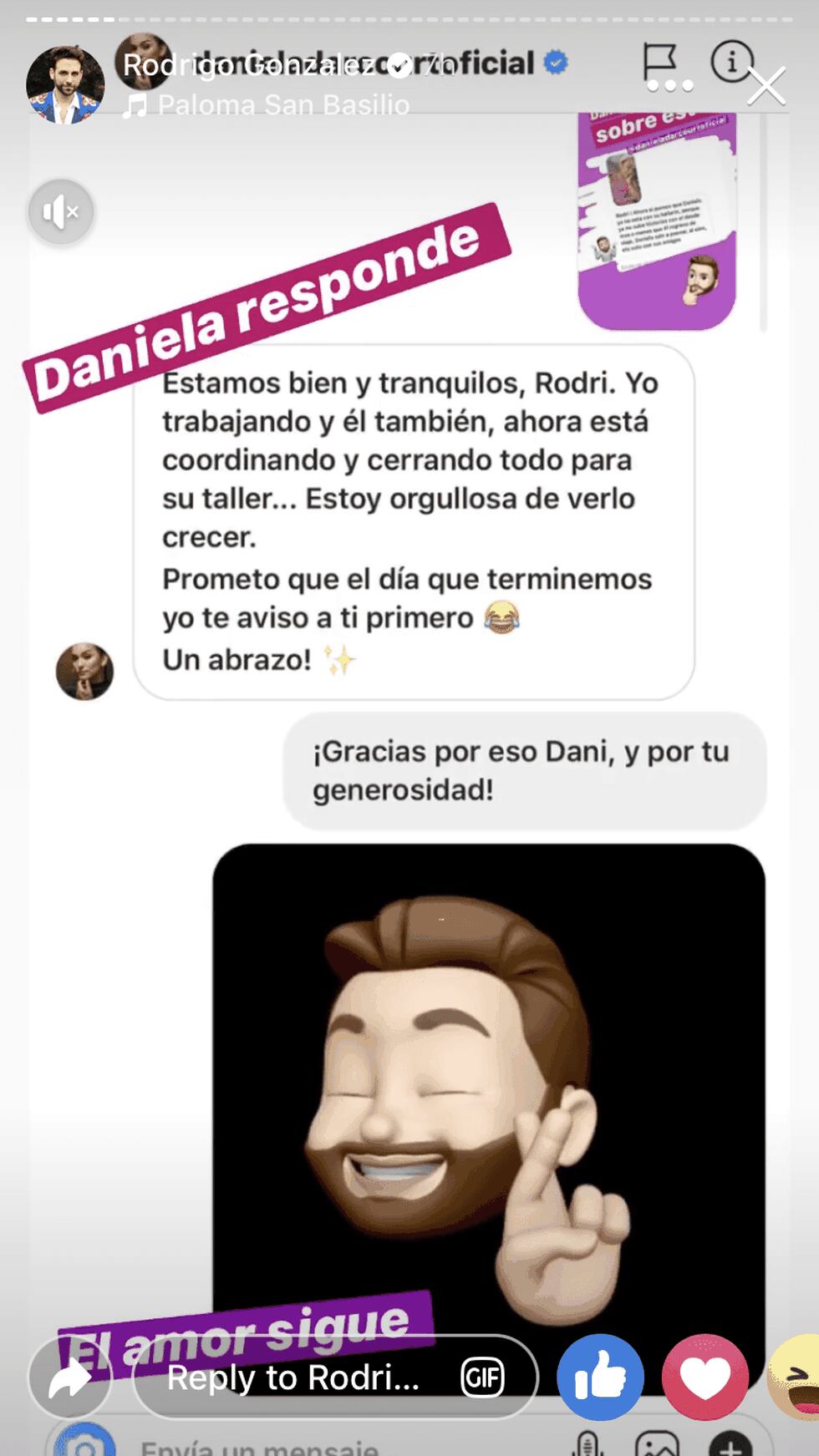This screenshot has width=819, height=1456.
Task: Open the GIF picker
Action: (482, 1377)
